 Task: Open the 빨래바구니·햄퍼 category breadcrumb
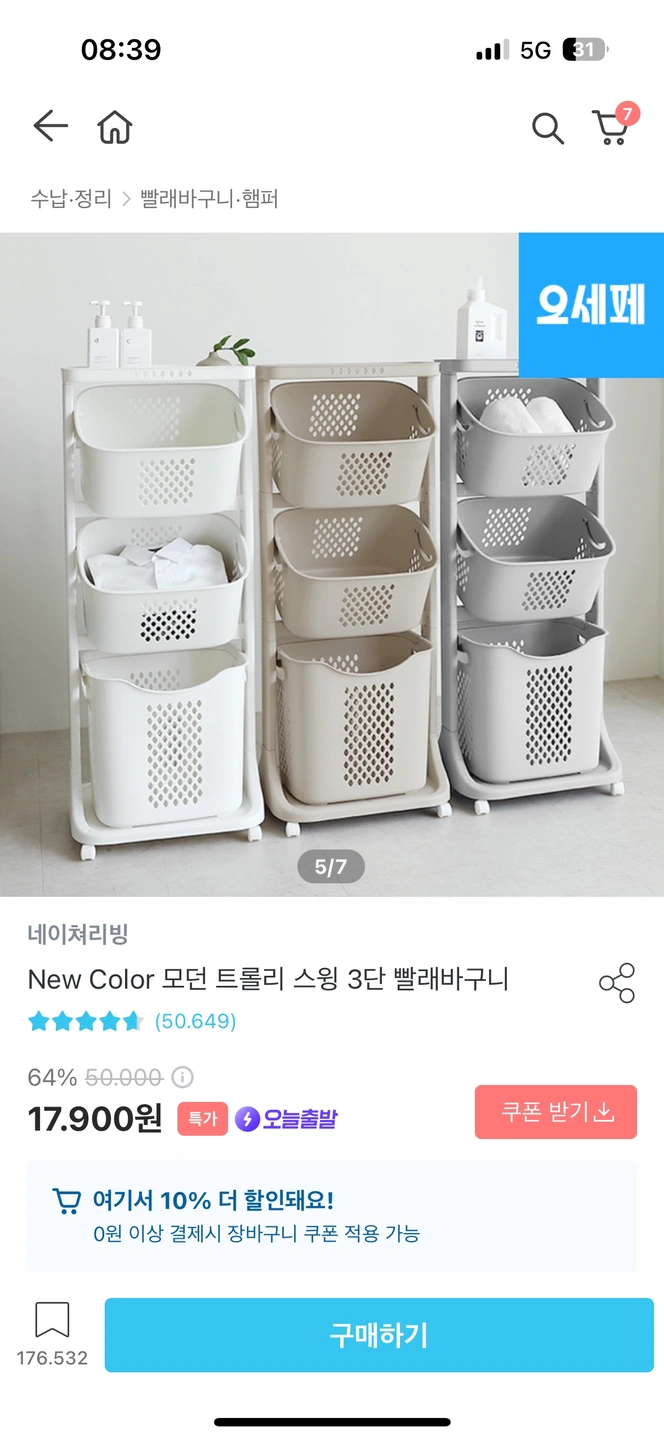(x=209, y=199)
